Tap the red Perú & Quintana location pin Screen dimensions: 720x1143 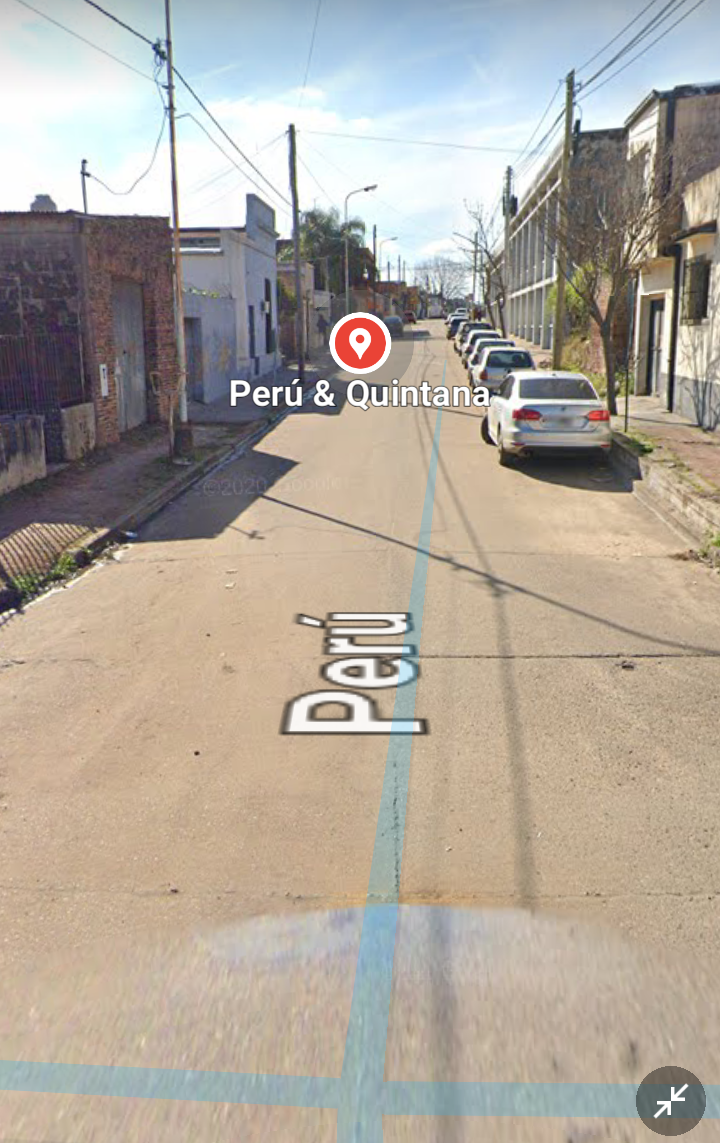coord(360,343)
